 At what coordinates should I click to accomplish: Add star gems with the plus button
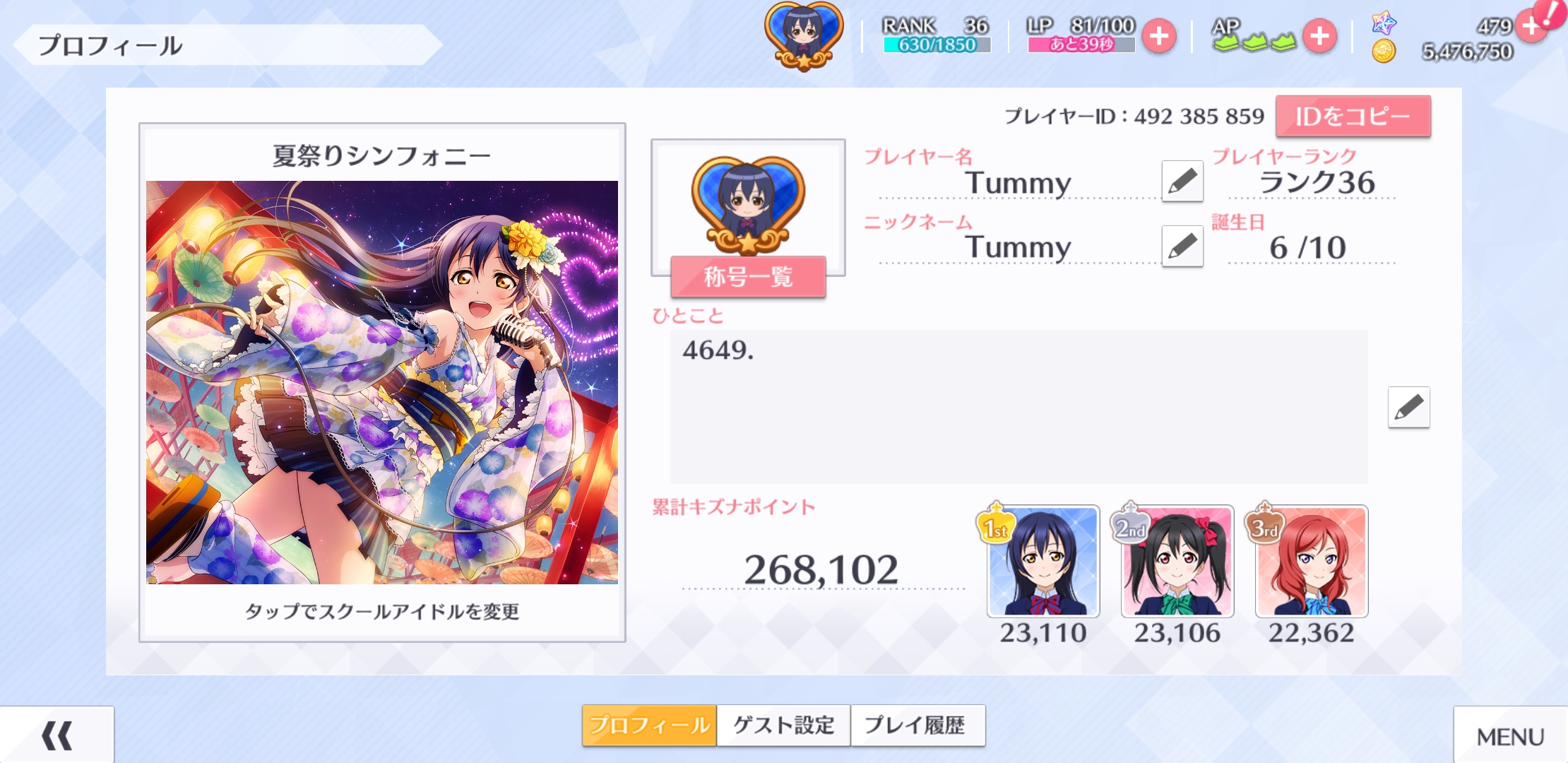tap(1530, 27)
